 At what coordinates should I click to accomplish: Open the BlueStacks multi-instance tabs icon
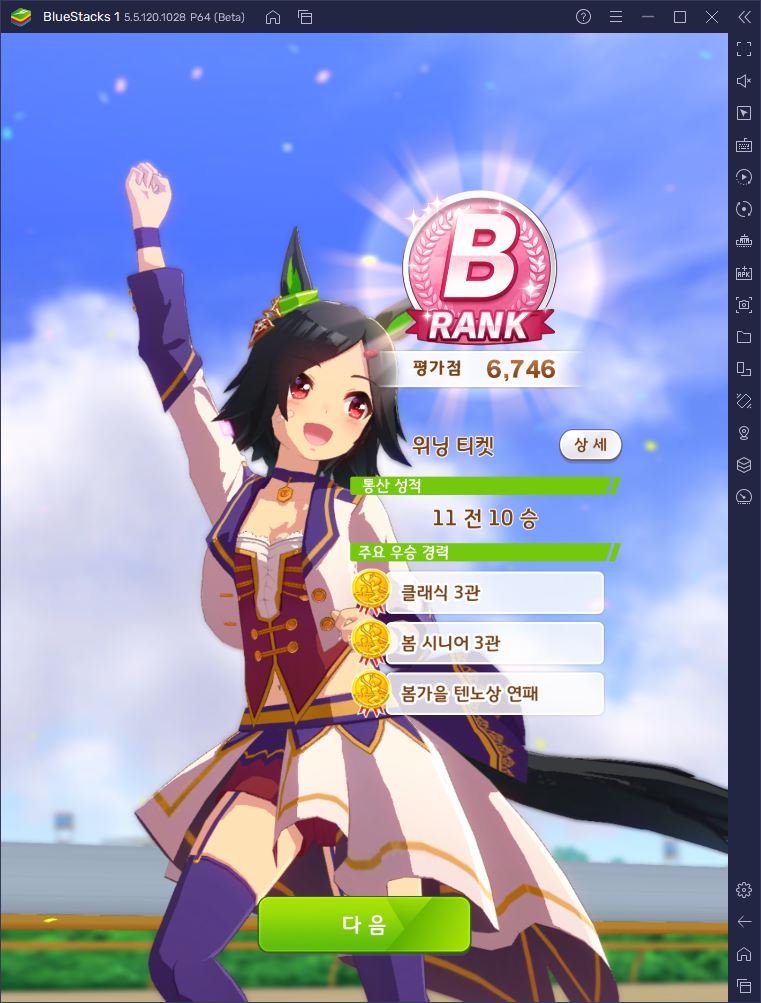(305, 17)
